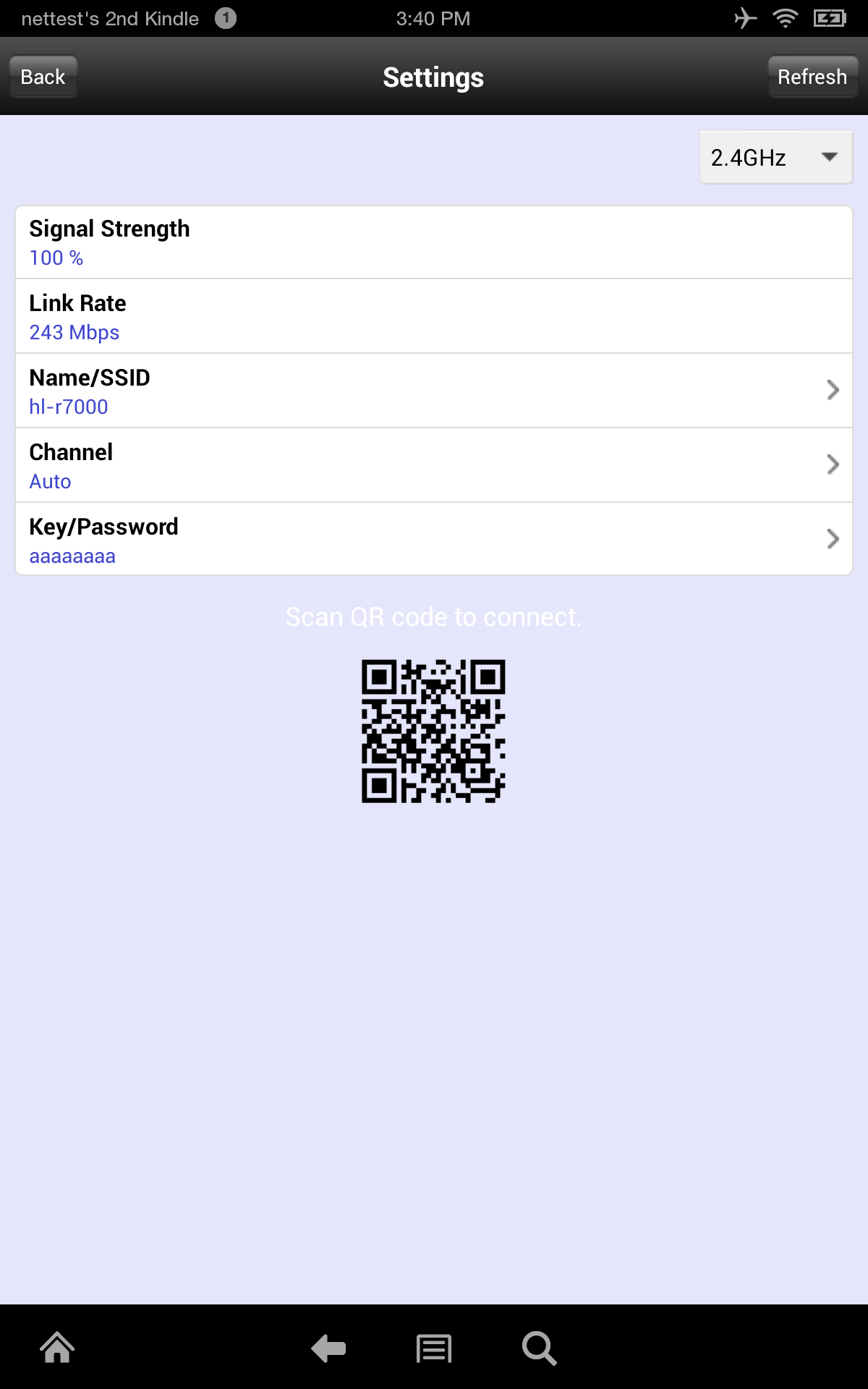Tap the system back arrow
The width and height of the screenshot is (868, 1389).
328,1348
